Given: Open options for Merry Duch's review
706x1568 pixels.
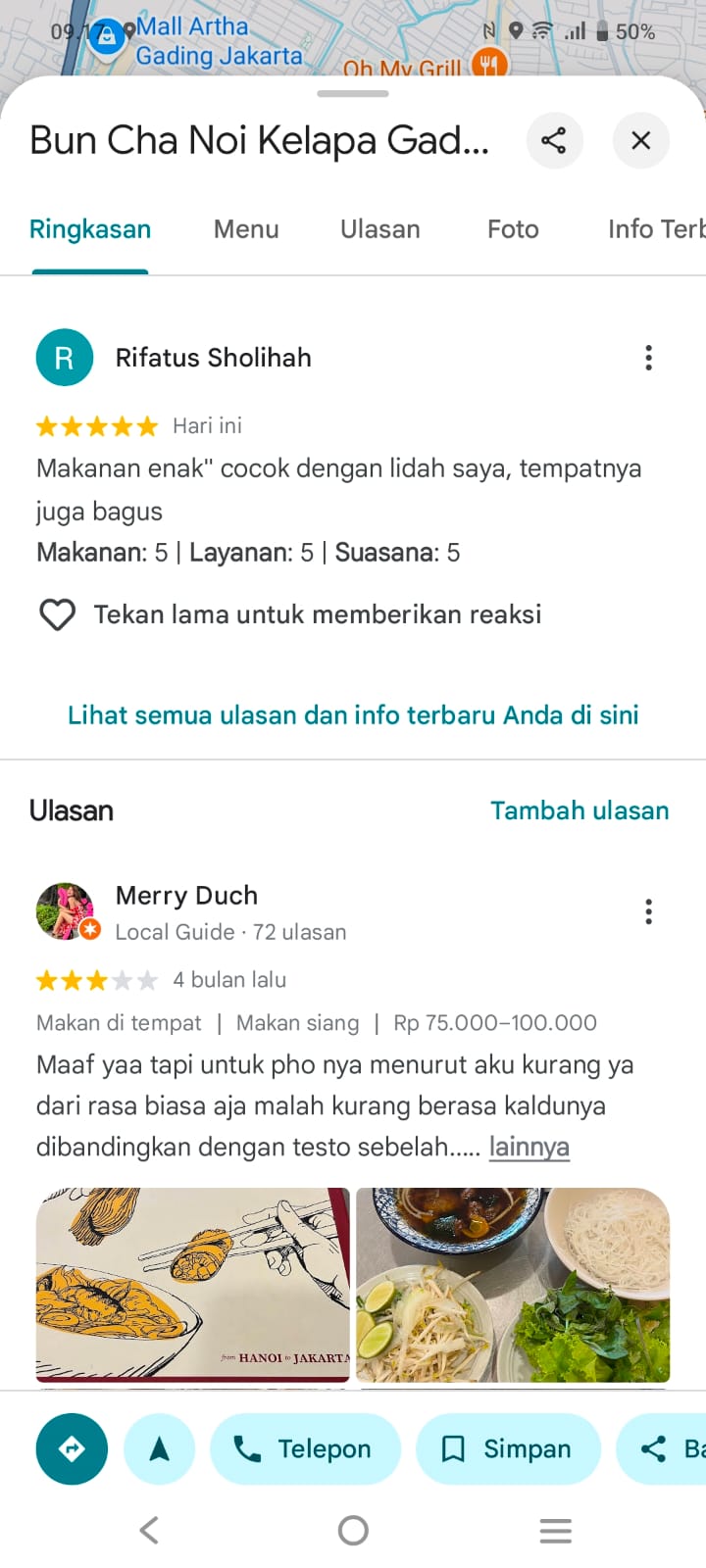Looking at the screenshot, I should click(x=648, y=911).
